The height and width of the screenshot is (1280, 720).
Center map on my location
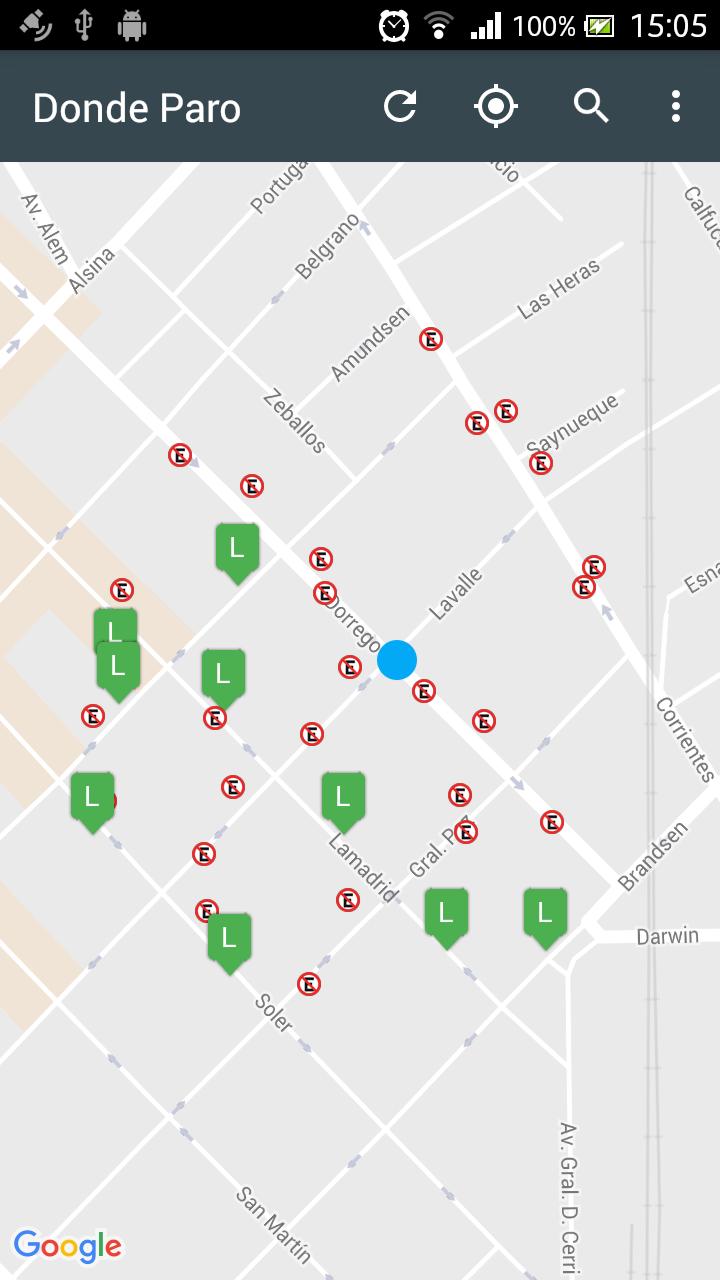496,106
